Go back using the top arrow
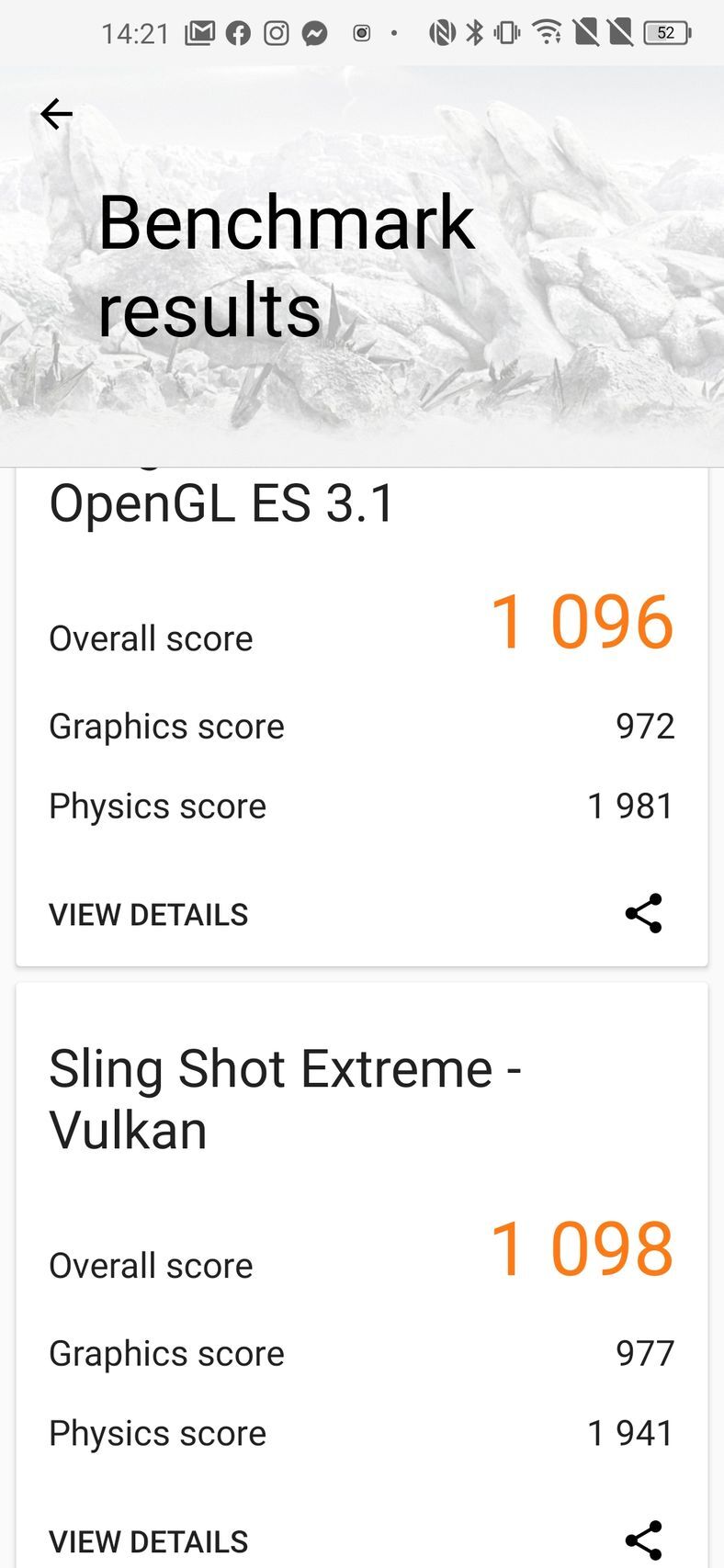 point(56,114)
